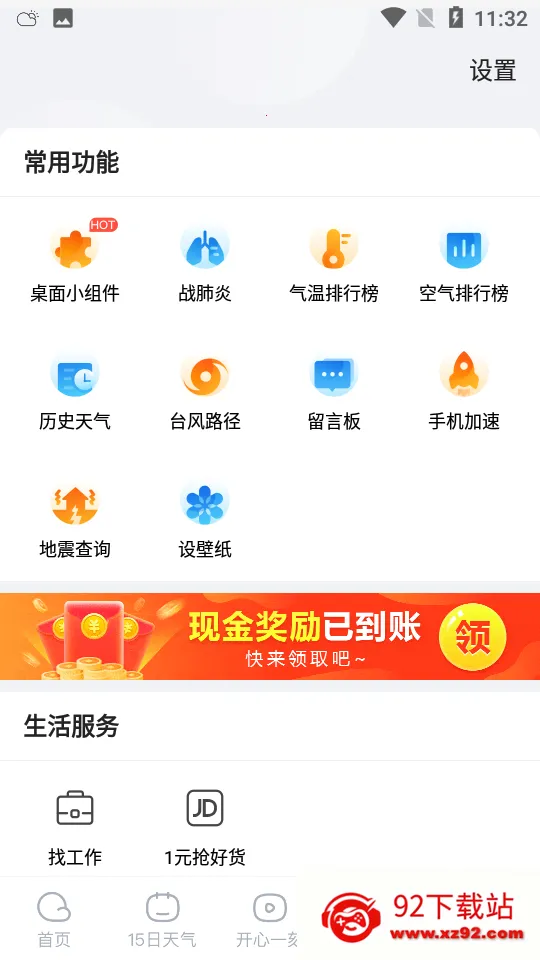Screen dimensions: 540x960
Task: View 空气排行榜 air quality ranking
Action: point(464,264)
